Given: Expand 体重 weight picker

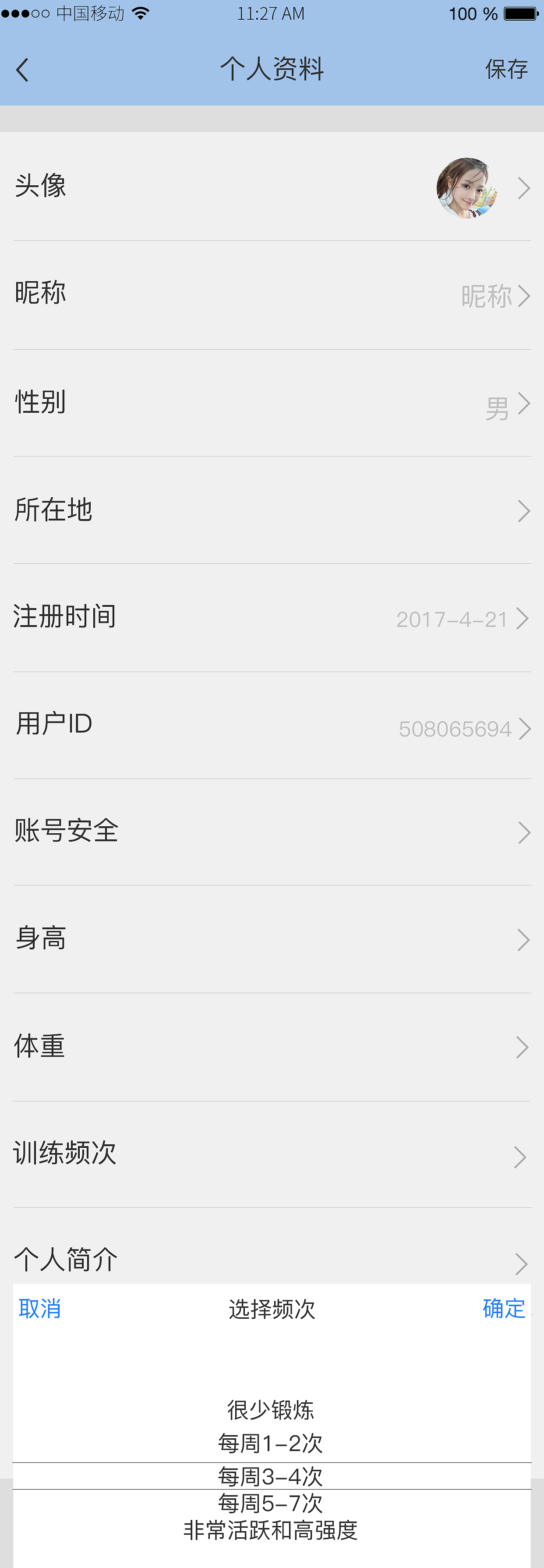Looking at the screenshot, I should (x=272, y=1046).
